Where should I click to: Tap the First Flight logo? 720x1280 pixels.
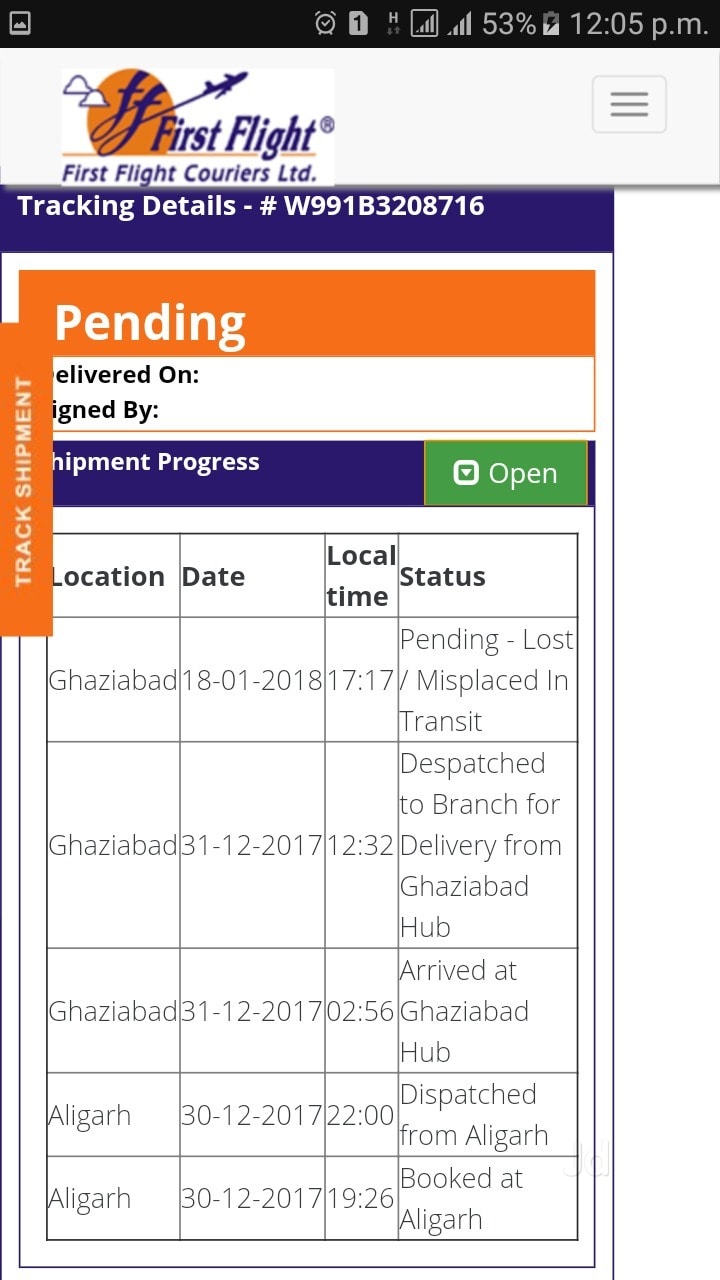pos(198,127)
